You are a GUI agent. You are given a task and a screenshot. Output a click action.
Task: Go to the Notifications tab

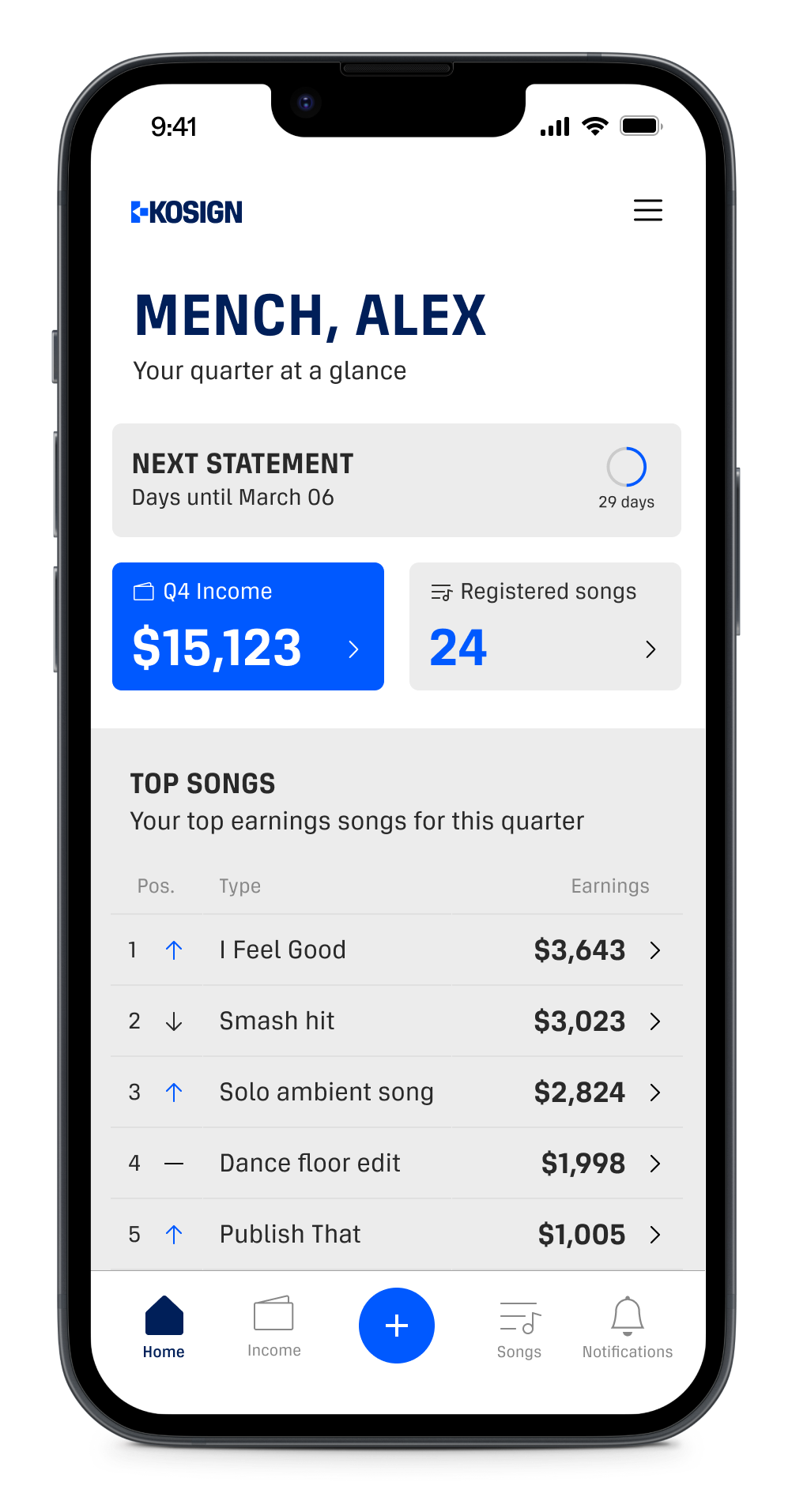[628, 1329]
